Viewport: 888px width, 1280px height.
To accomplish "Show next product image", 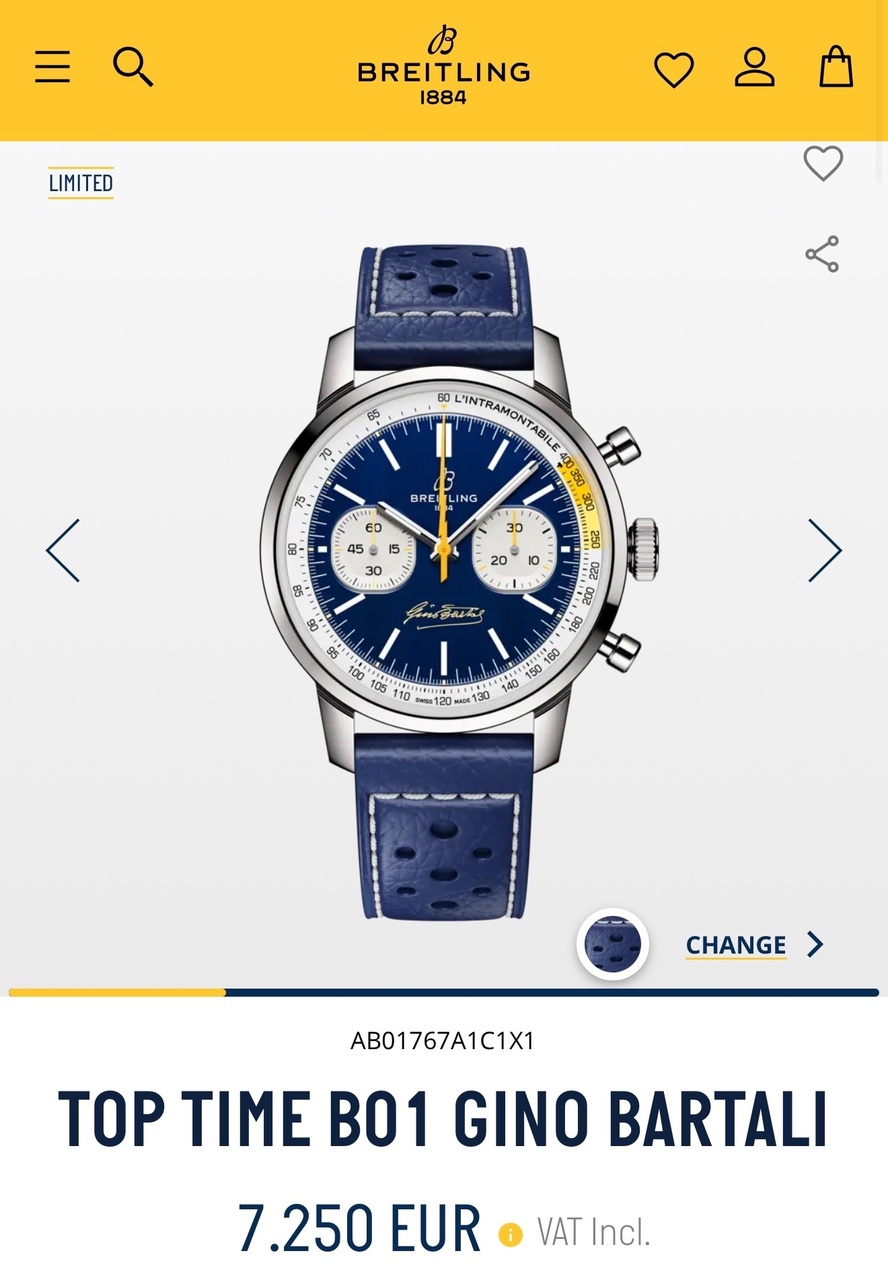I will click(x=824, y=550).
